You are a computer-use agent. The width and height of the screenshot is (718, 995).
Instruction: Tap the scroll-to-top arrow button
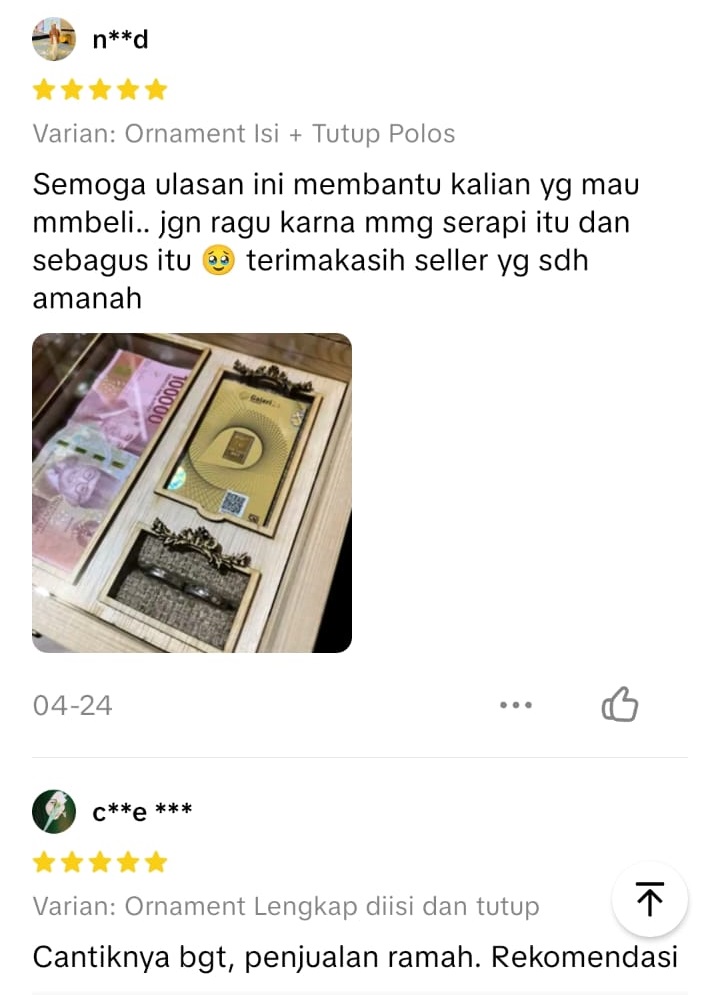tap(650, 899)
